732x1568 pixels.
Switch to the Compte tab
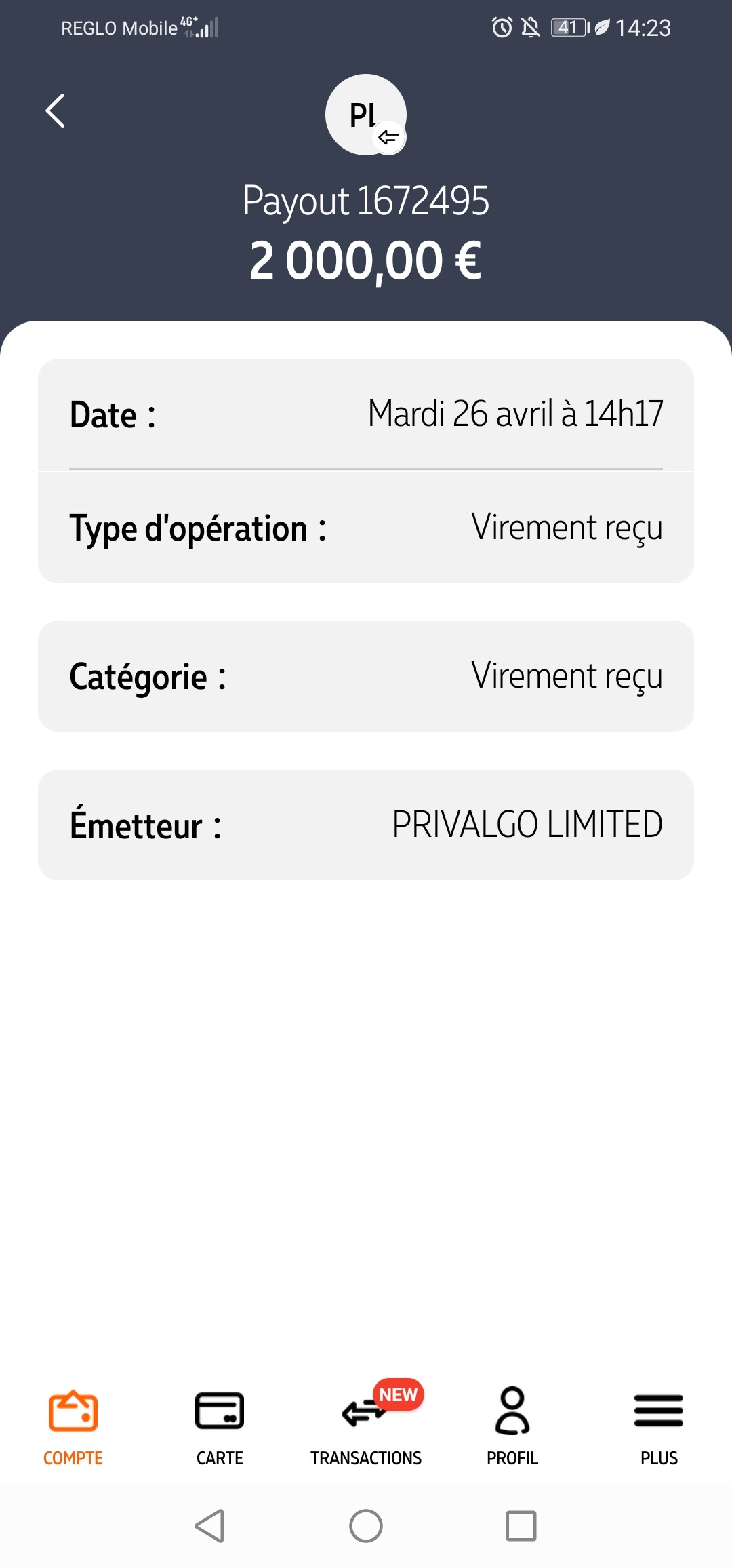click(73, 1426)
